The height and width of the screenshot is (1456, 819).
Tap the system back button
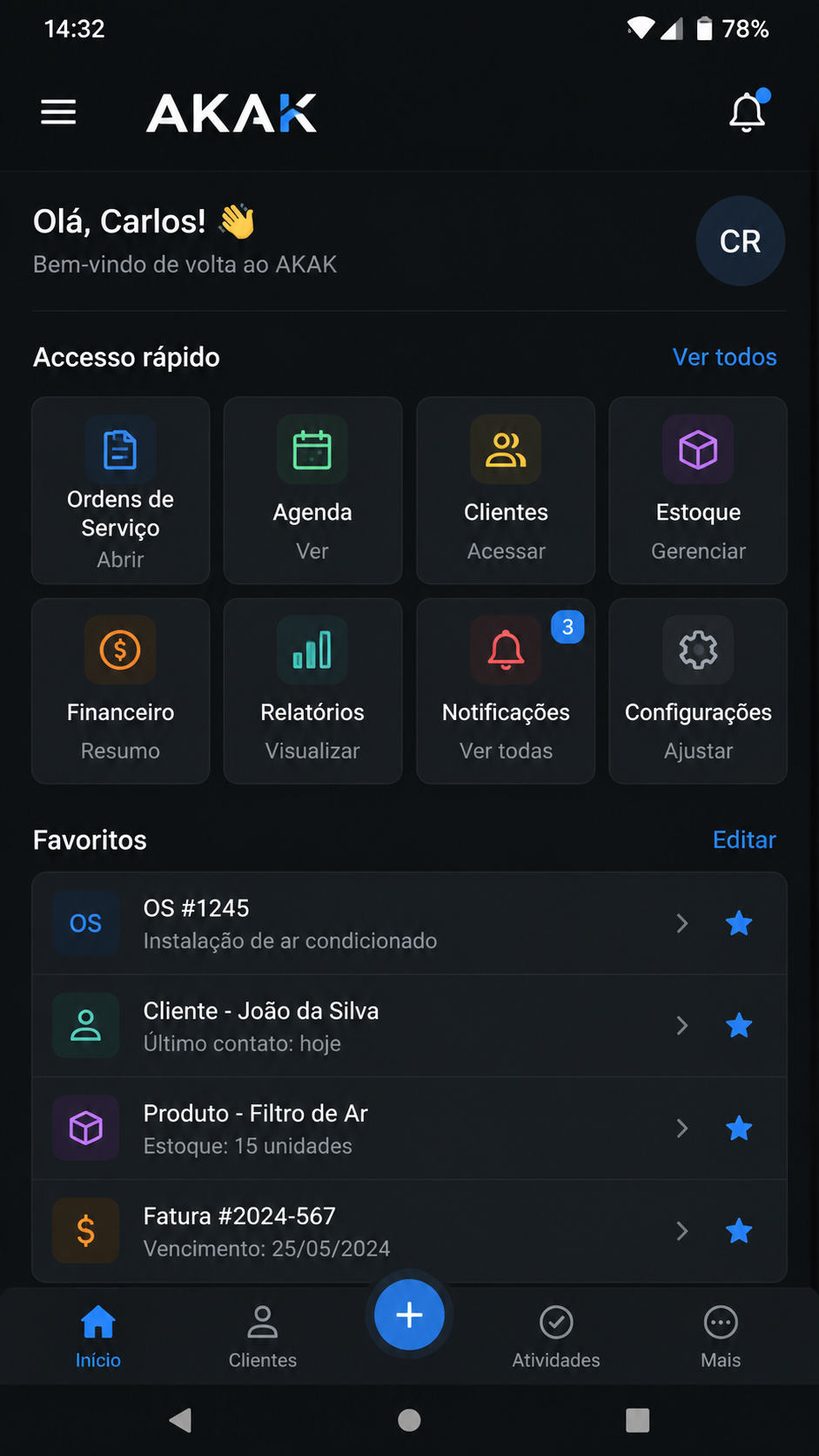tap(180, 1420)
